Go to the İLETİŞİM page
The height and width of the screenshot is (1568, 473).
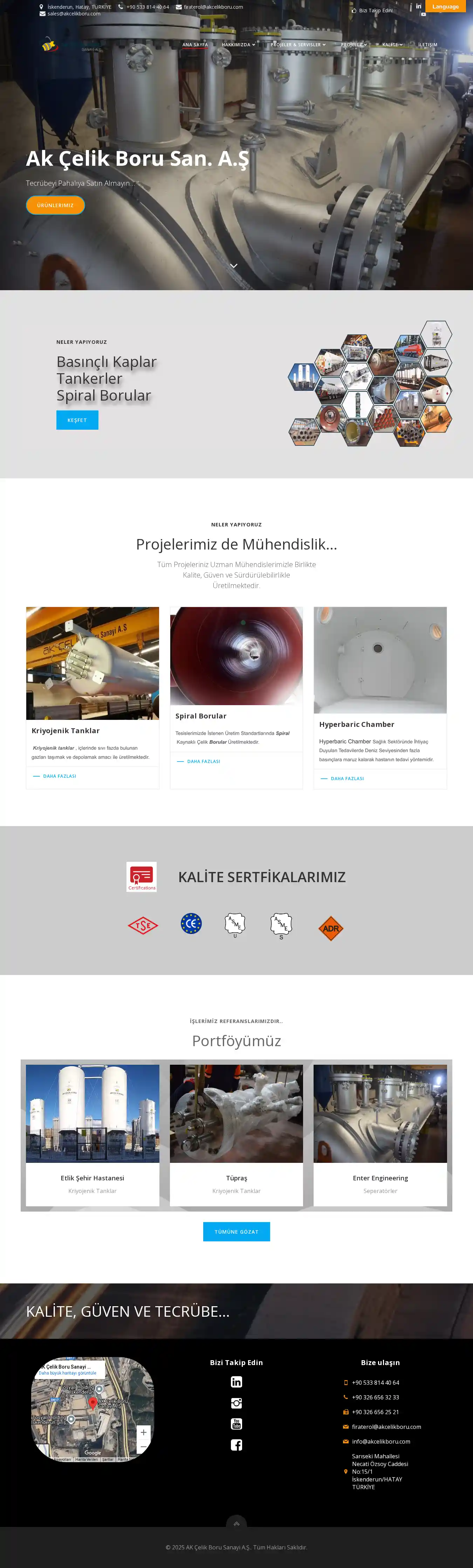click(427, 45)
